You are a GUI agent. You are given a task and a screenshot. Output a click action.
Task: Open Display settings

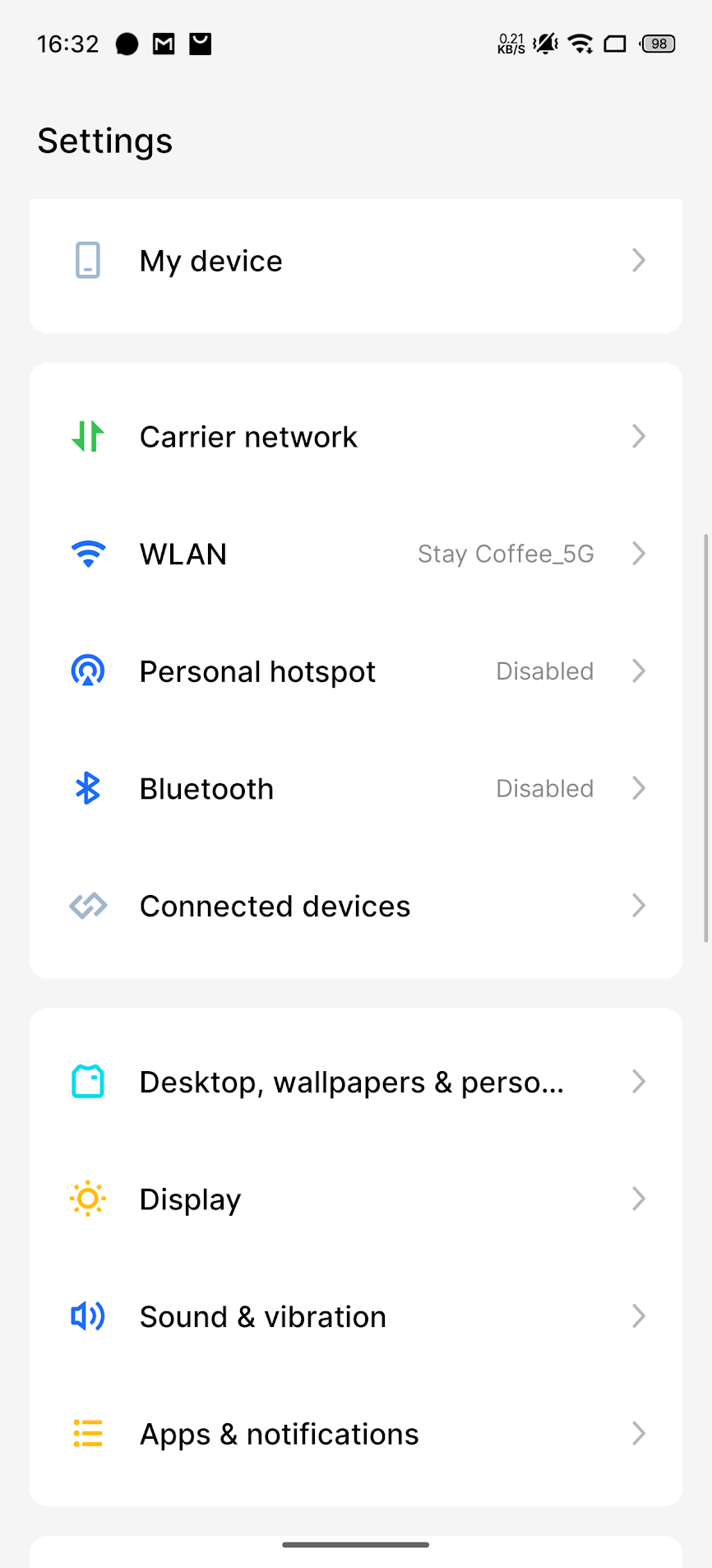click(x=355, y=1199)
